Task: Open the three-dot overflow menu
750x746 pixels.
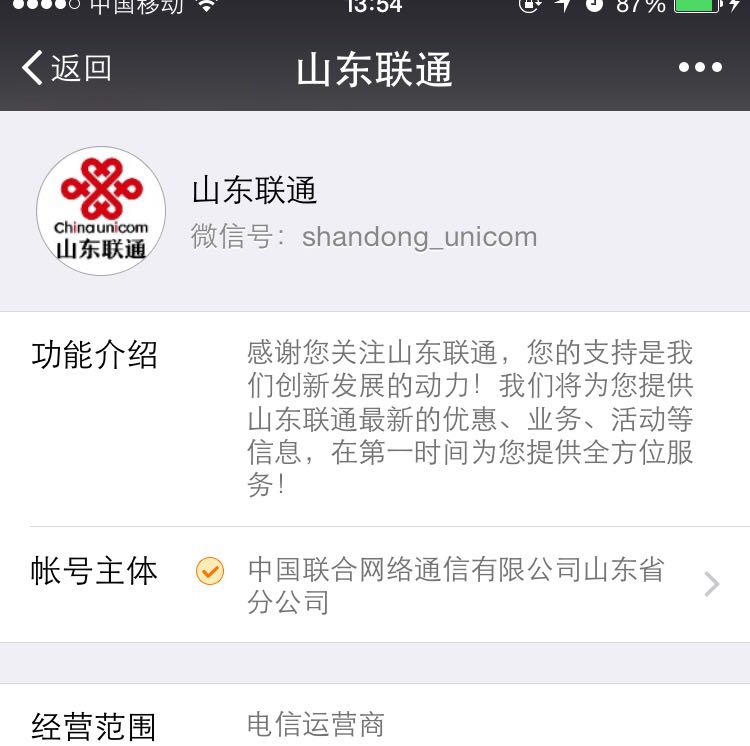Action: pos(700,68)
